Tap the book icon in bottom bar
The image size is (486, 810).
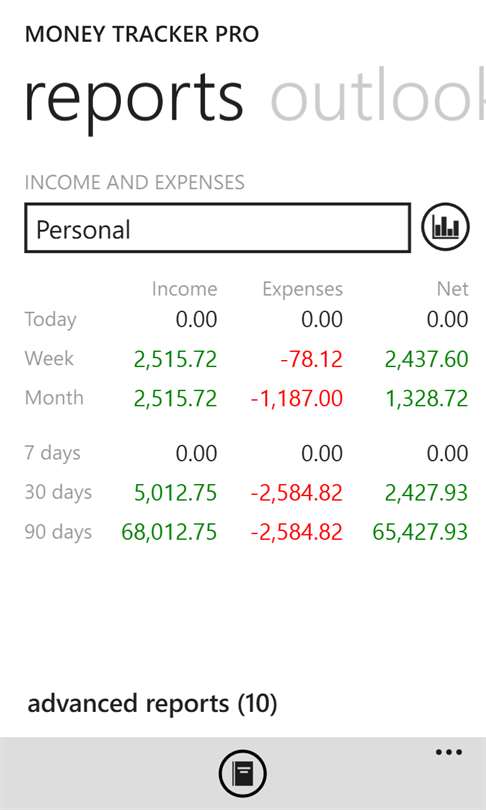243,774
